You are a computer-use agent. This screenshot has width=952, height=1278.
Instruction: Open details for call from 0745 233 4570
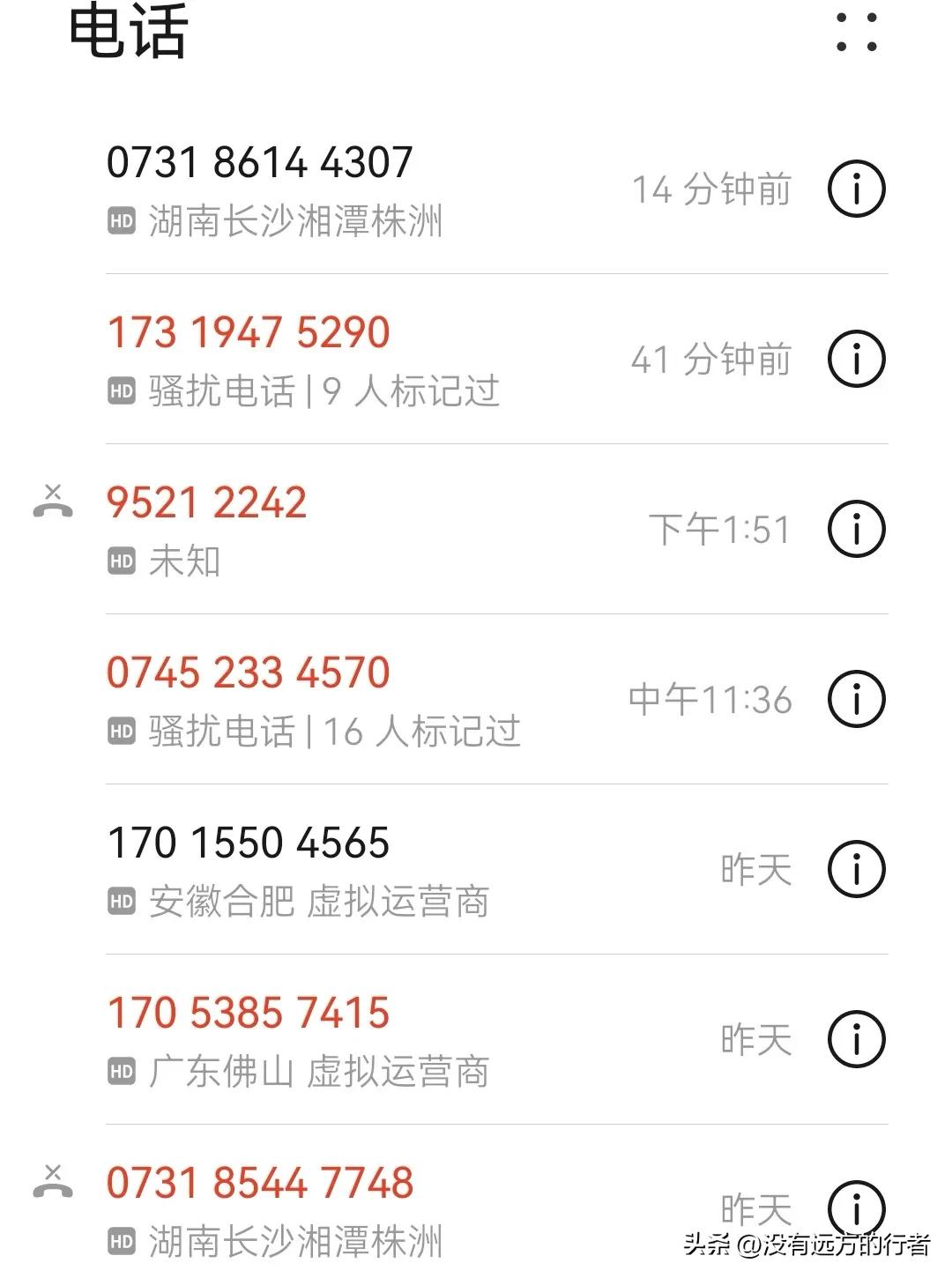coord(856,699)
